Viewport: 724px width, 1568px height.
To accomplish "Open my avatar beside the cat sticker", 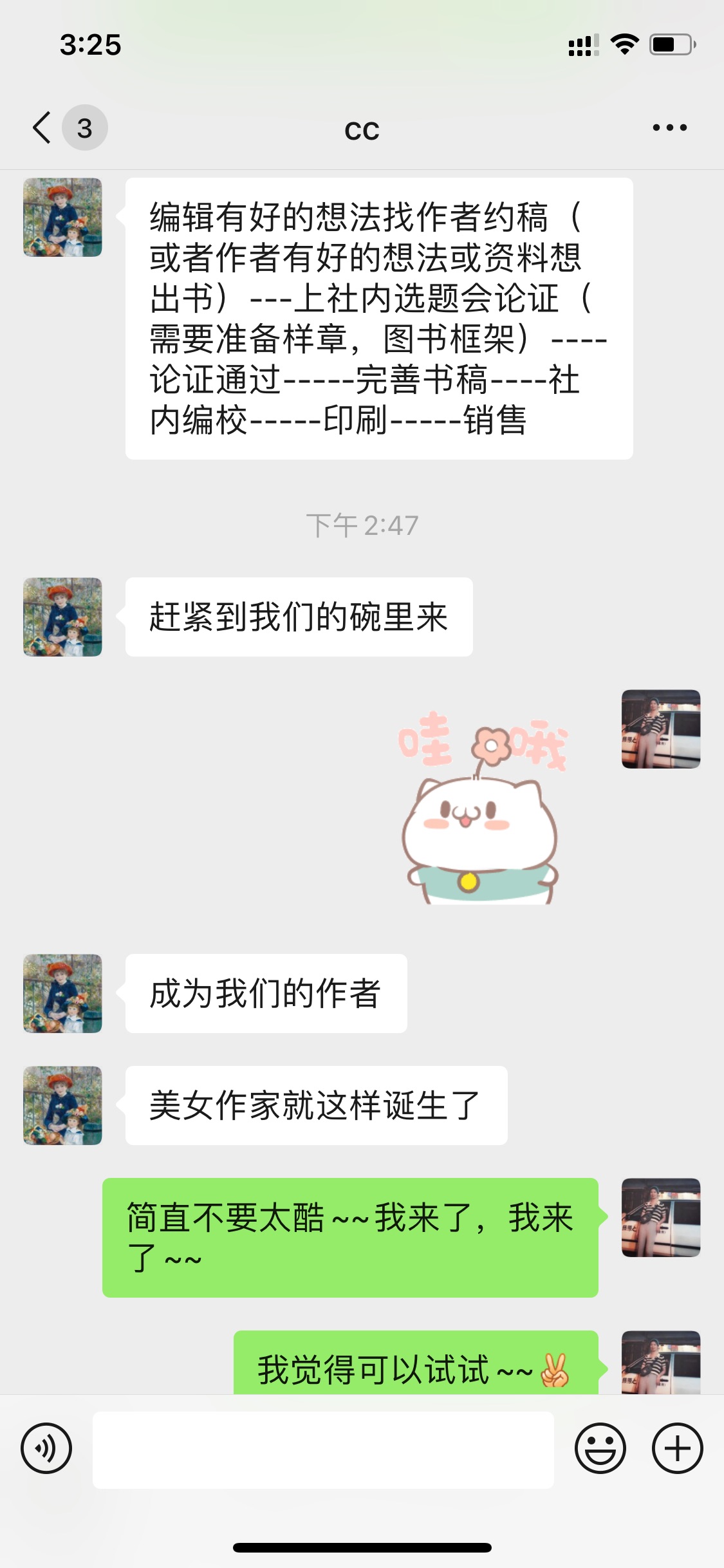I will click(660, 729).
